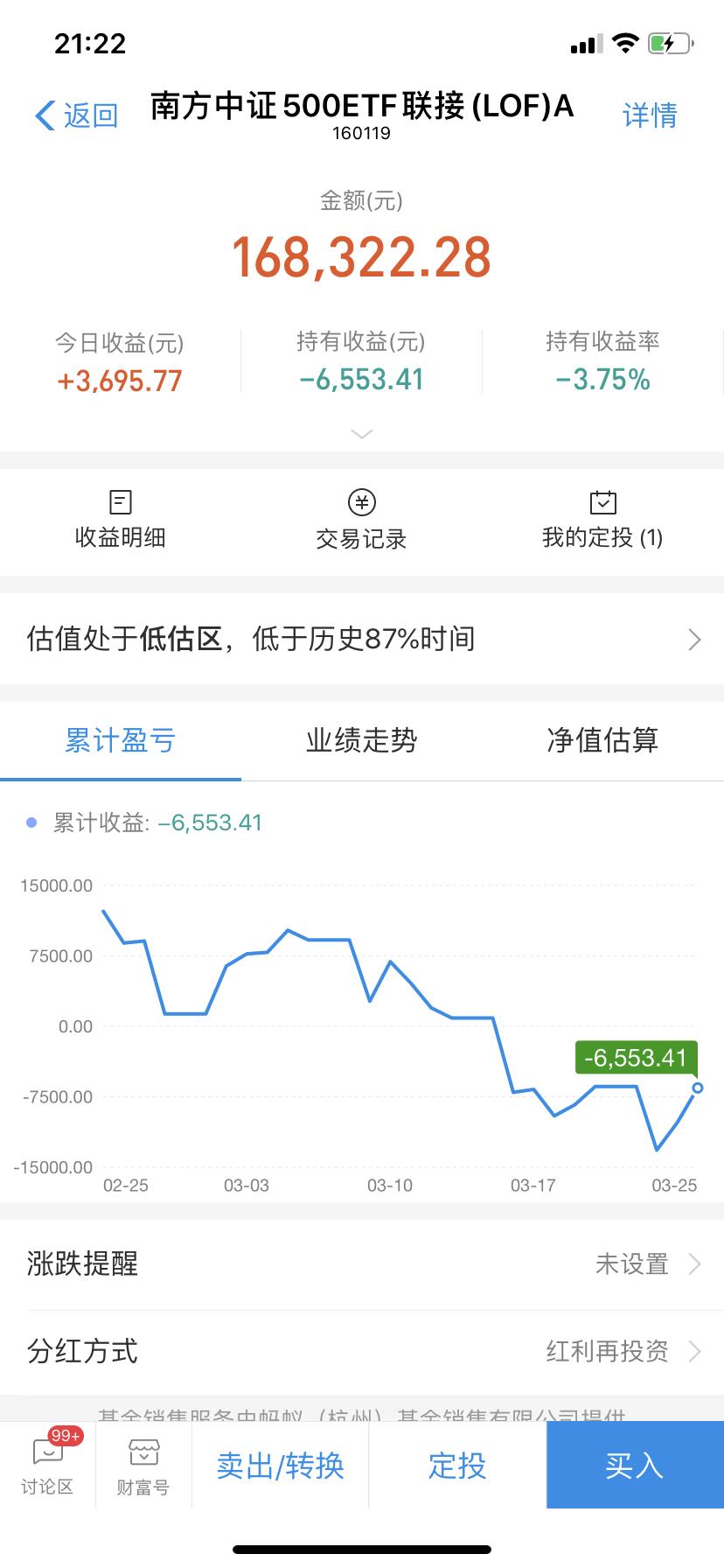
Task: Open the 财富号 wealth account icon
Action: (143, 1466)
